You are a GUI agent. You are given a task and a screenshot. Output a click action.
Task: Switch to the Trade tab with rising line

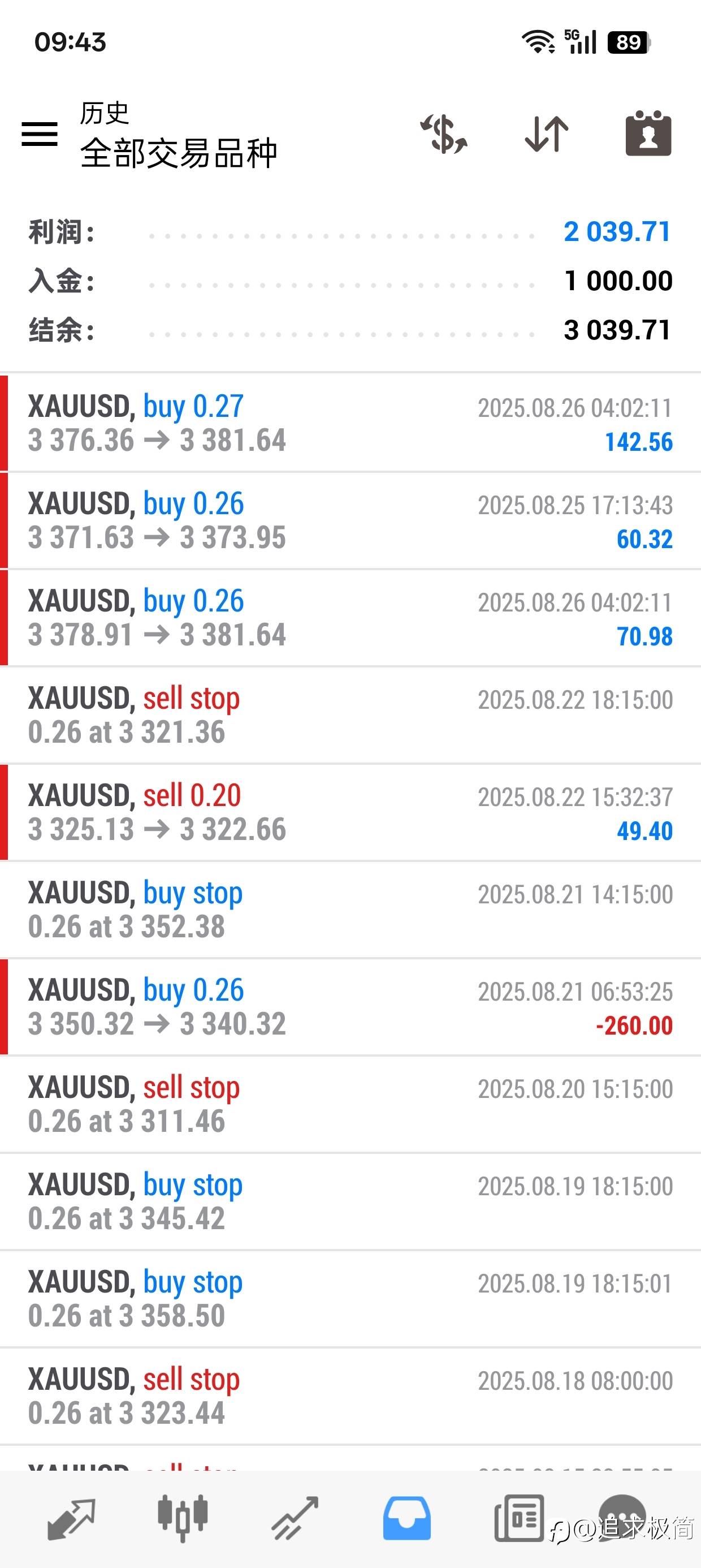(x=295, y=1519)
